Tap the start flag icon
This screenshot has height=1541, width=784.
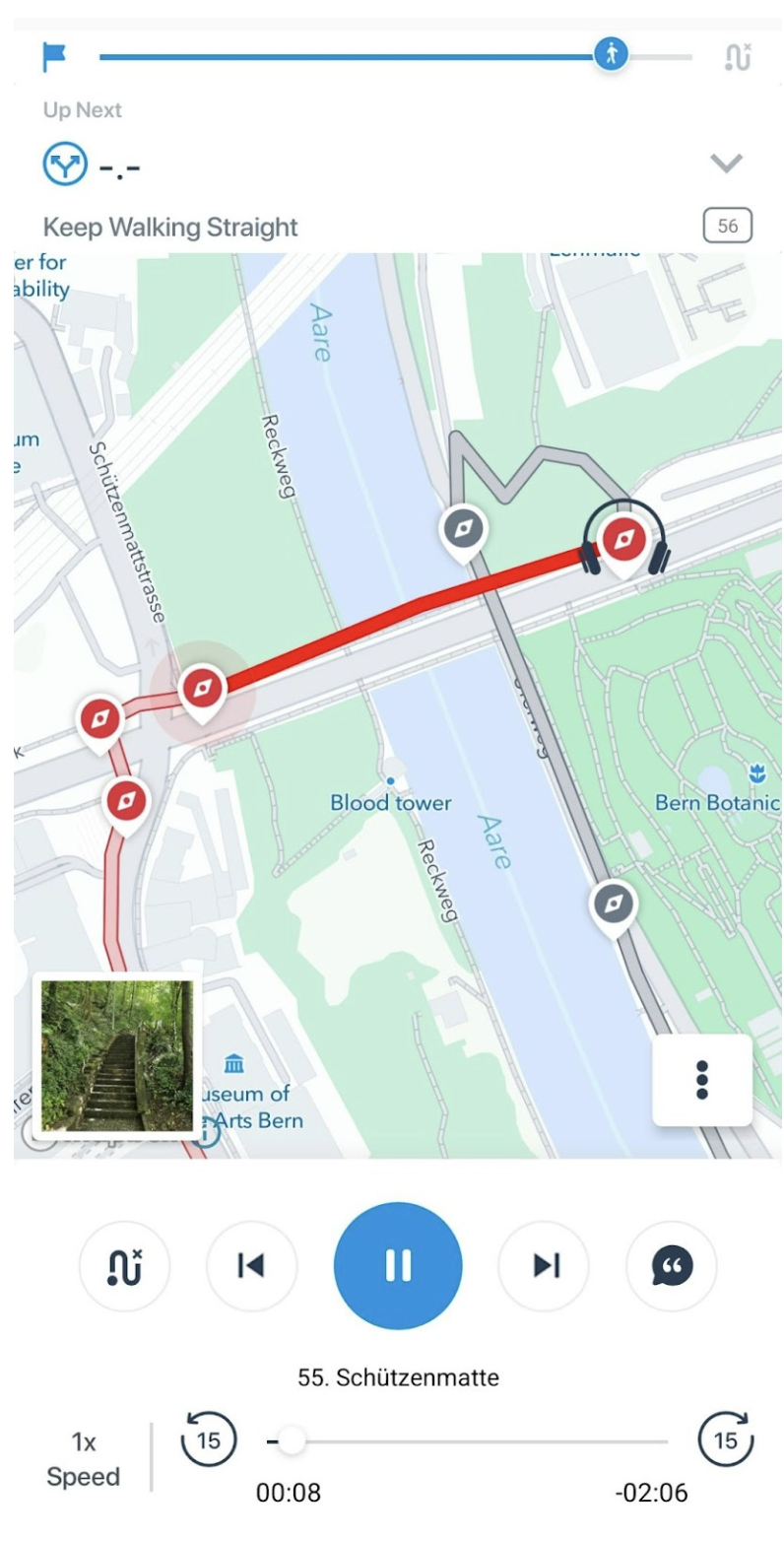coord(54,56)
